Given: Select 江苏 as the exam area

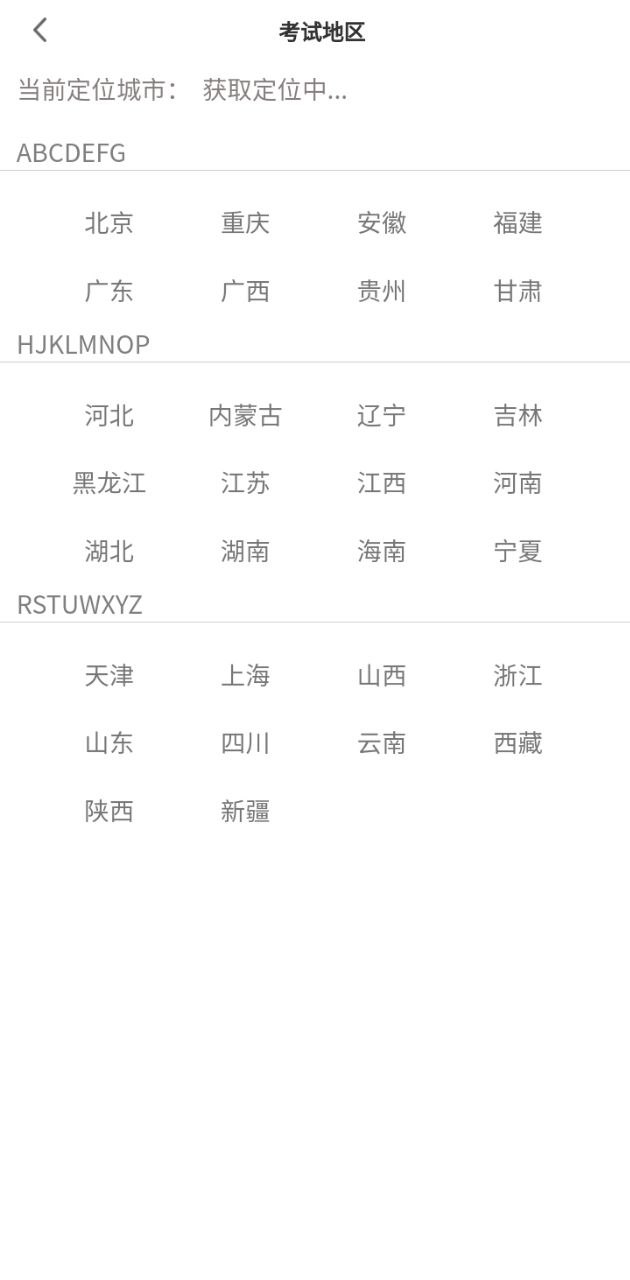Looking at the screenshot, I should pyautogui.click(x=245, y=483).
